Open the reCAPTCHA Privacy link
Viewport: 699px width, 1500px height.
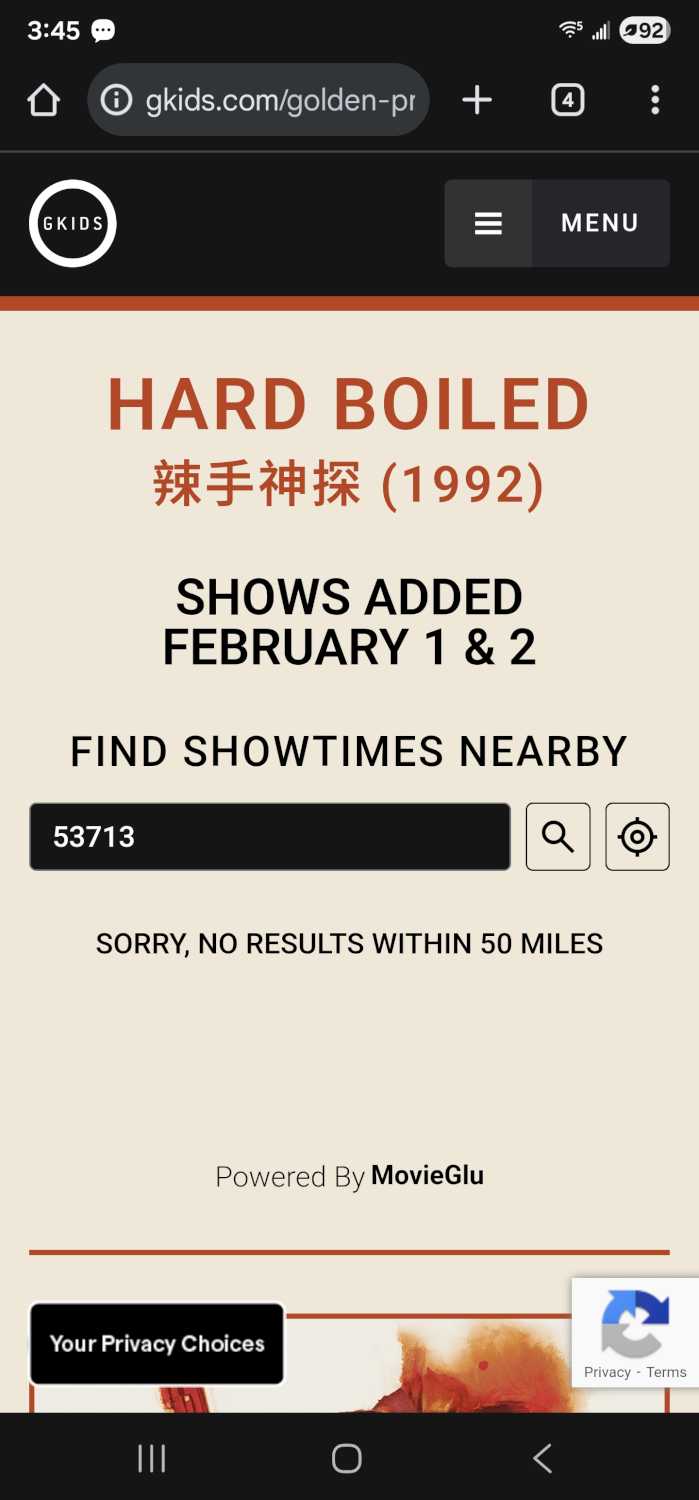[607, 1372]
